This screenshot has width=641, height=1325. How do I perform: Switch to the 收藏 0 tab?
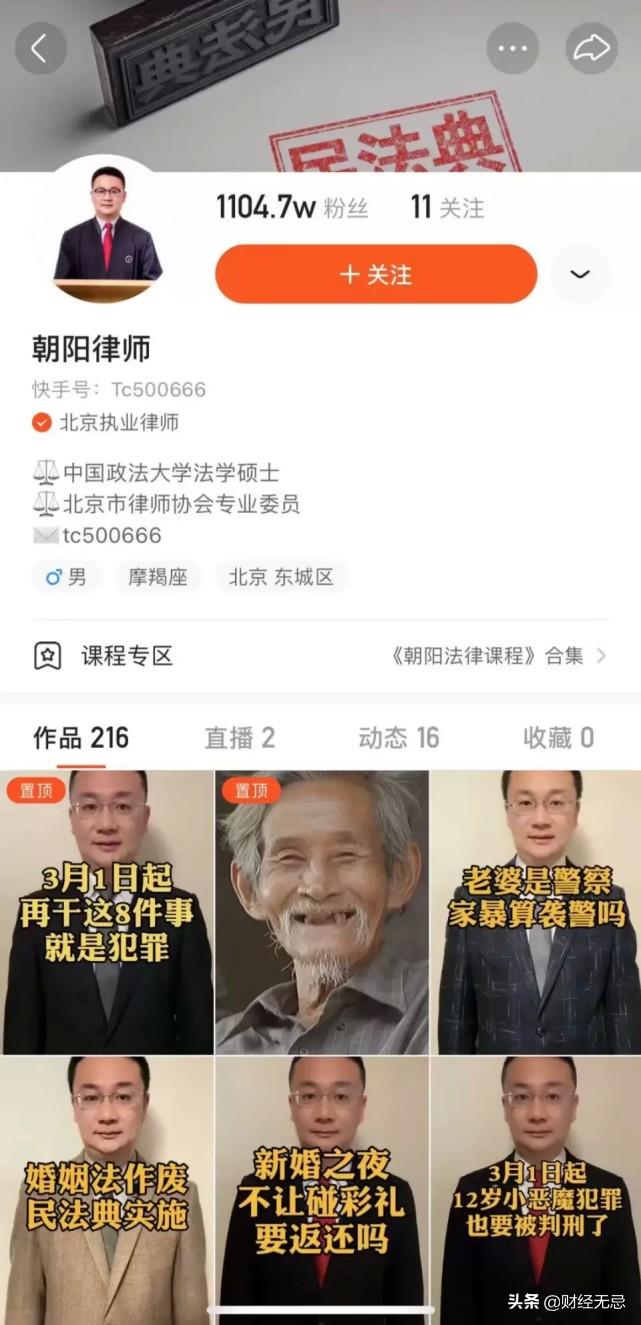(x=558, y=738)
